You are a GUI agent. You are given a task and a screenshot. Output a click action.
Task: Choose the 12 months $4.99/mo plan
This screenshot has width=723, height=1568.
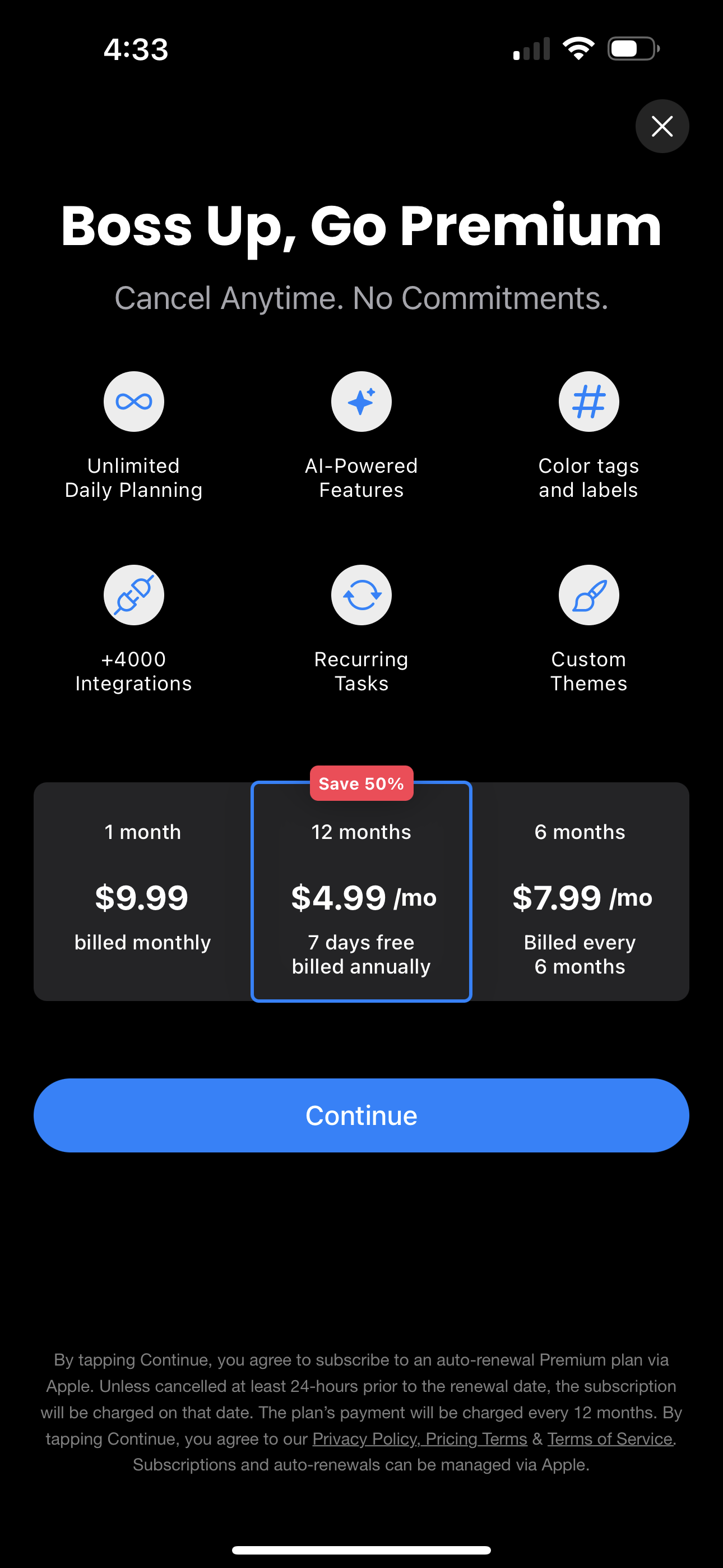(361, 891)
